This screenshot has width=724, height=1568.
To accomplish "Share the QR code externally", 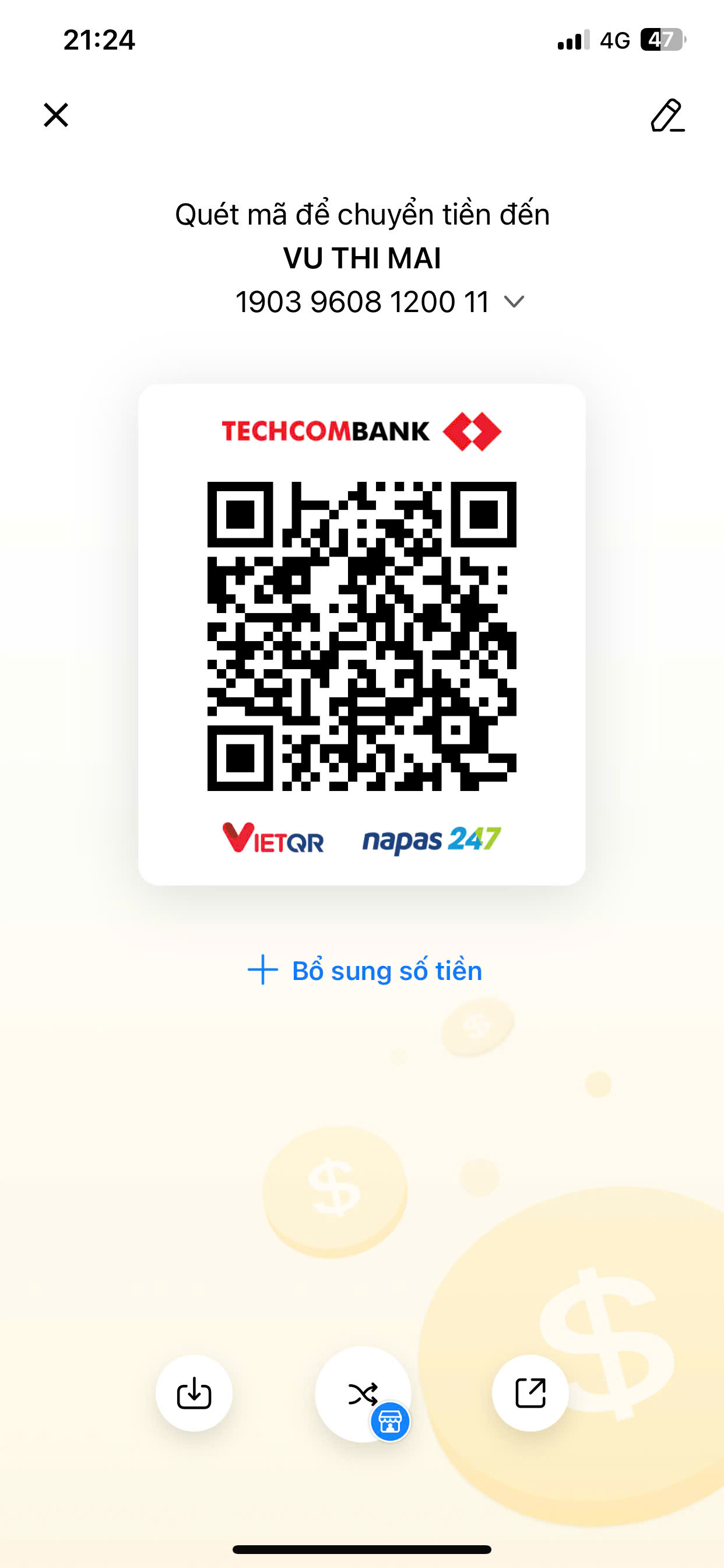I will 530,1392.
